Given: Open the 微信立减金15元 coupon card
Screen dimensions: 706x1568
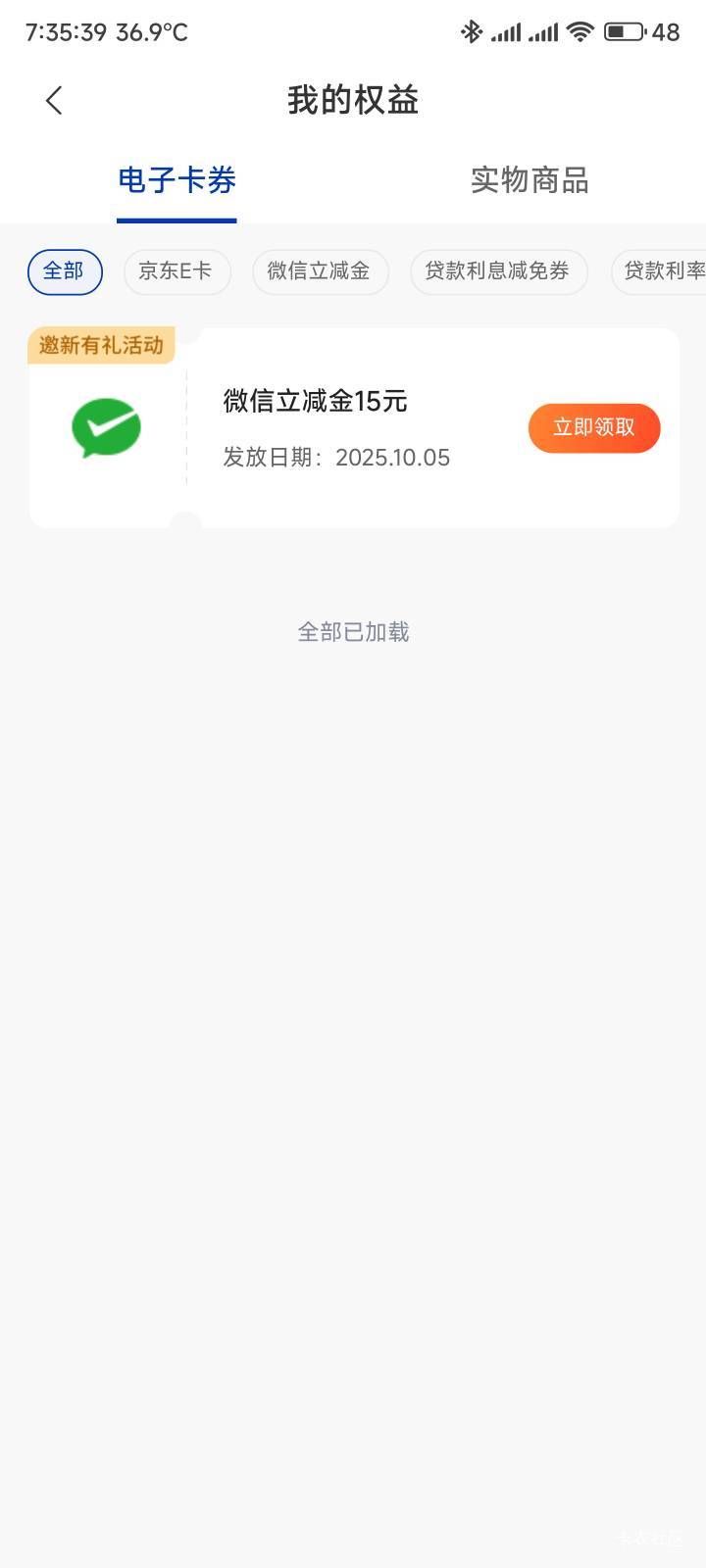Looking at the screenshot, I should tap(354, 428).
